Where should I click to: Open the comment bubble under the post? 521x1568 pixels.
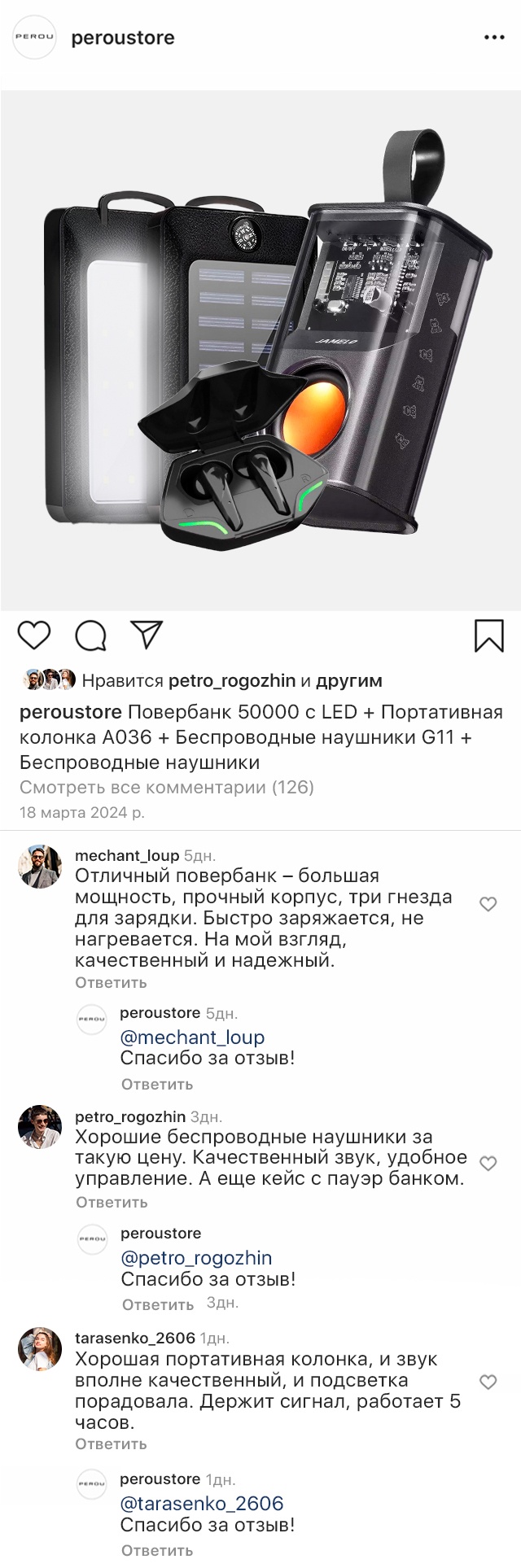[91, 635]
